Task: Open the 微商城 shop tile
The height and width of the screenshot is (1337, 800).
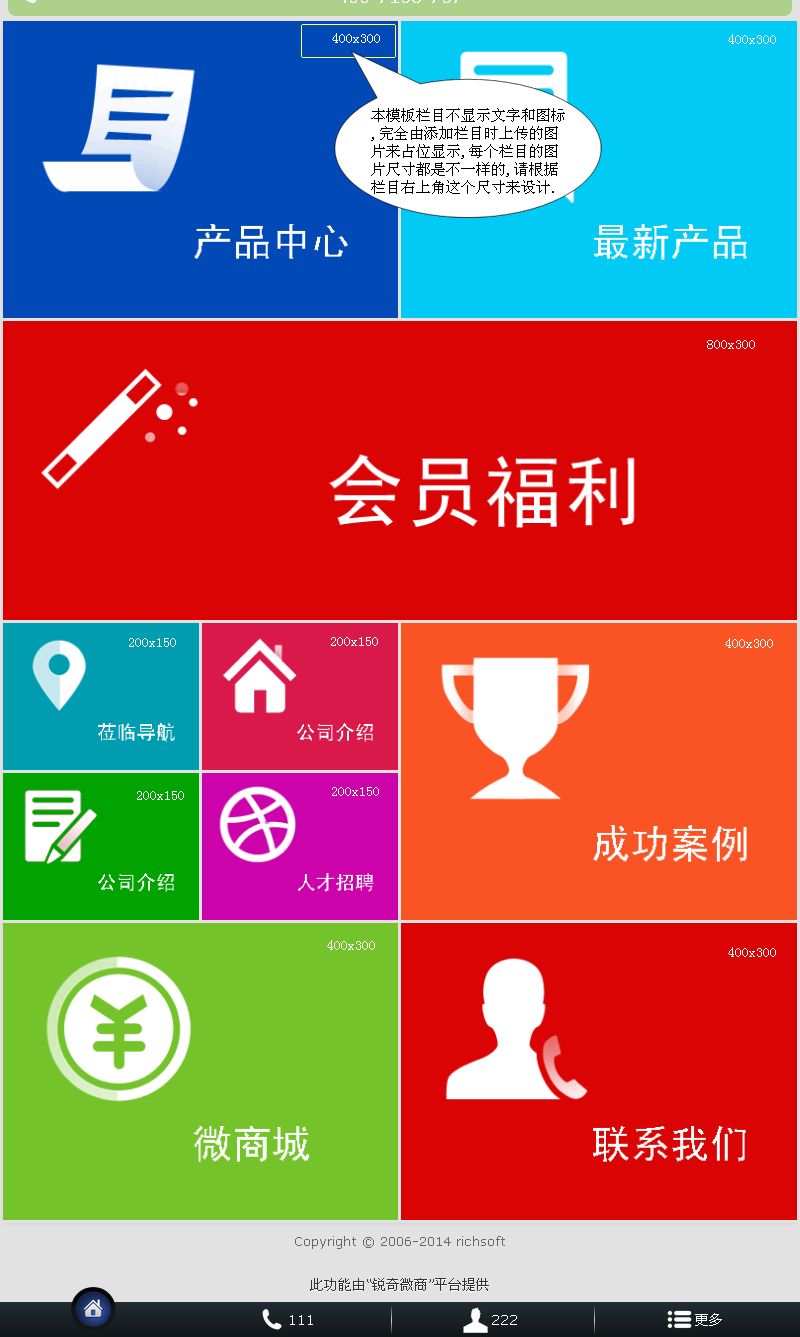Action: coord(200,1071)
